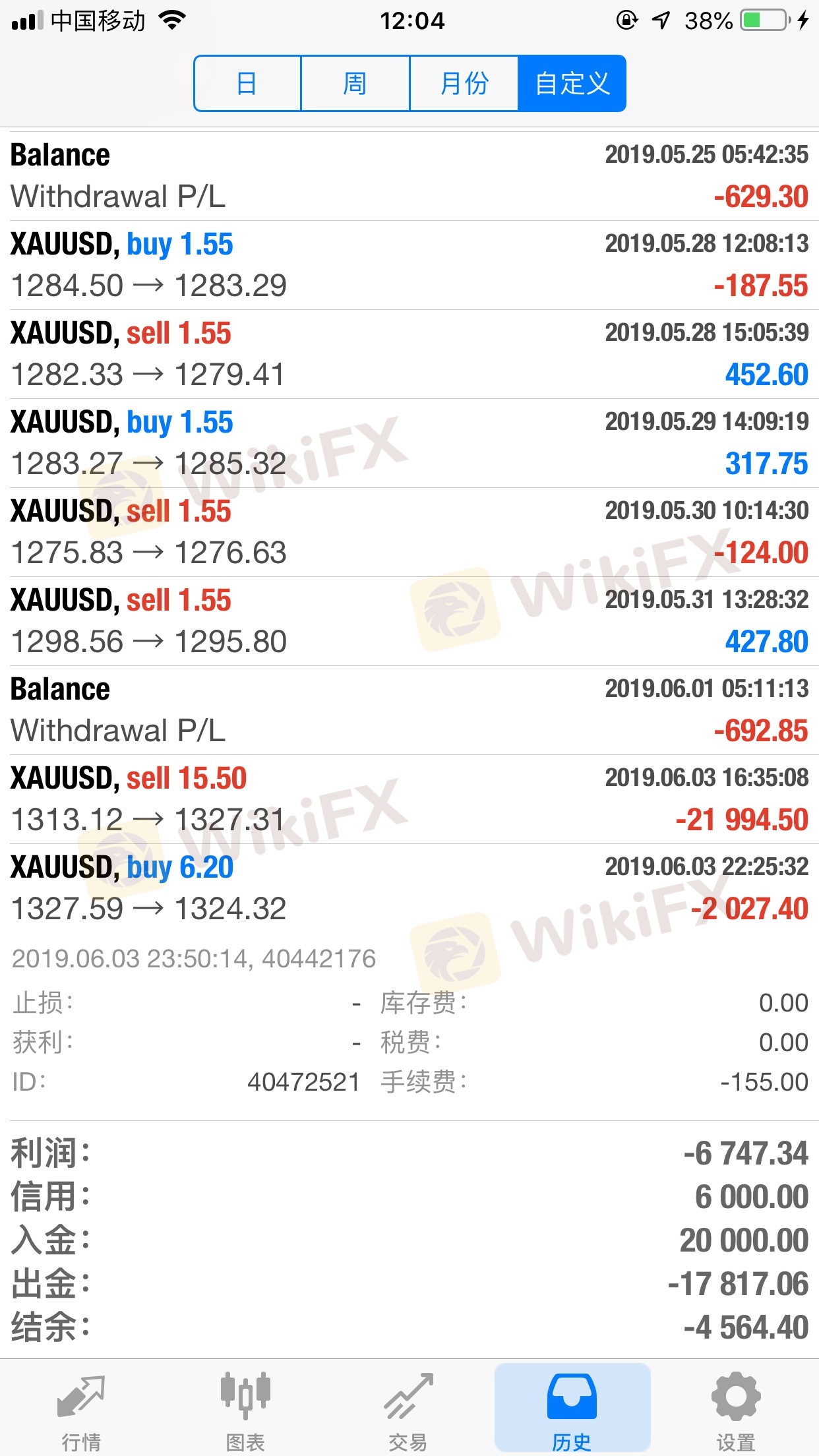Image resolution: width=819 pixels, height=1456 pixels.
Task: Open the 设置 settings tab
Action: click(x=735, y=1409)
